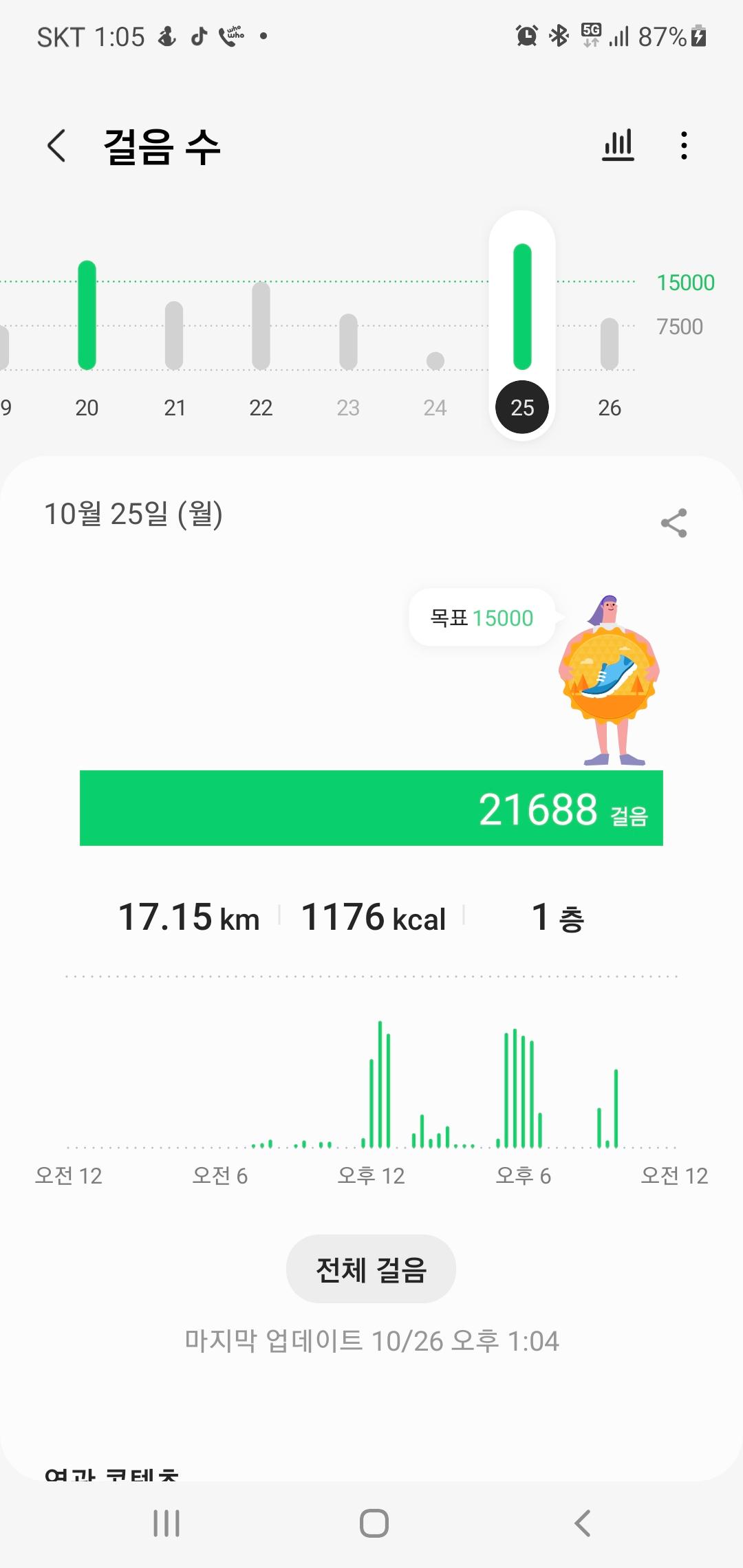Go back from the 걸음 수 screen
Image resolution: width=743 pixels, height=1568 pixels.
click(x=56, y=146)
